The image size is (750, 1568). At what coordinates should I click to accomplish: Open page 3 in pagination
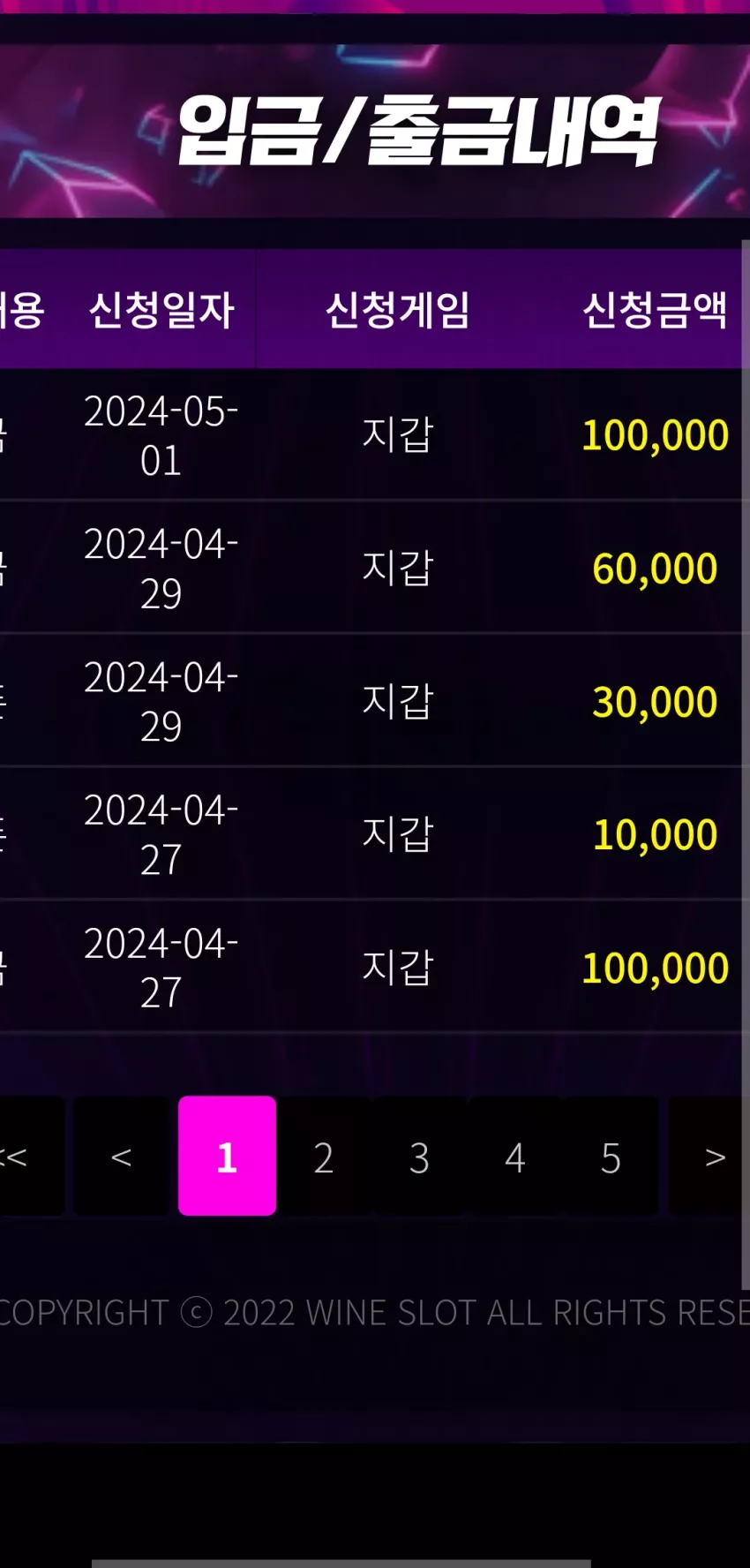pyautogui.click(x=419, y=1156)
